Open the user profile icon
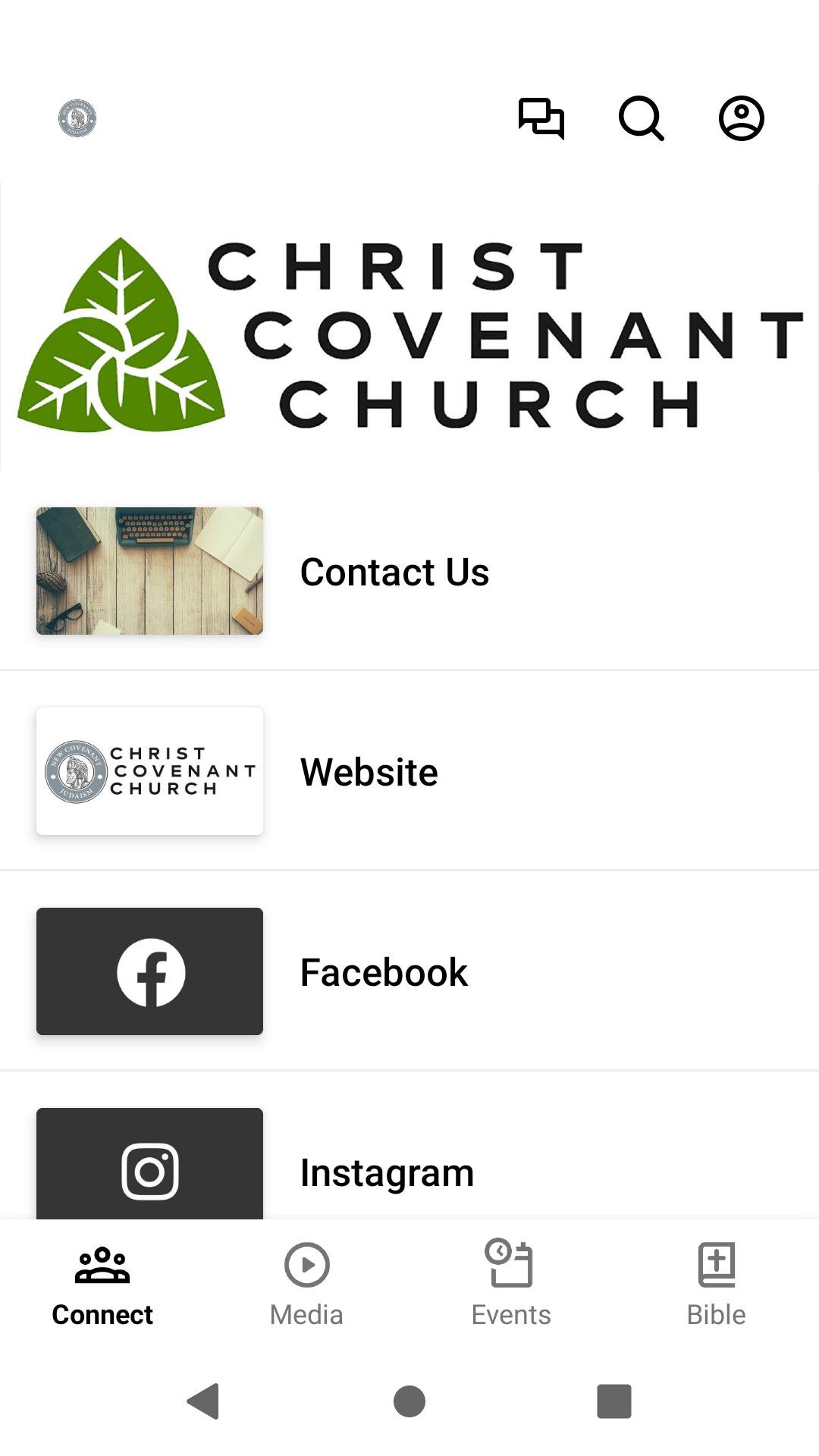 [741, 118]
